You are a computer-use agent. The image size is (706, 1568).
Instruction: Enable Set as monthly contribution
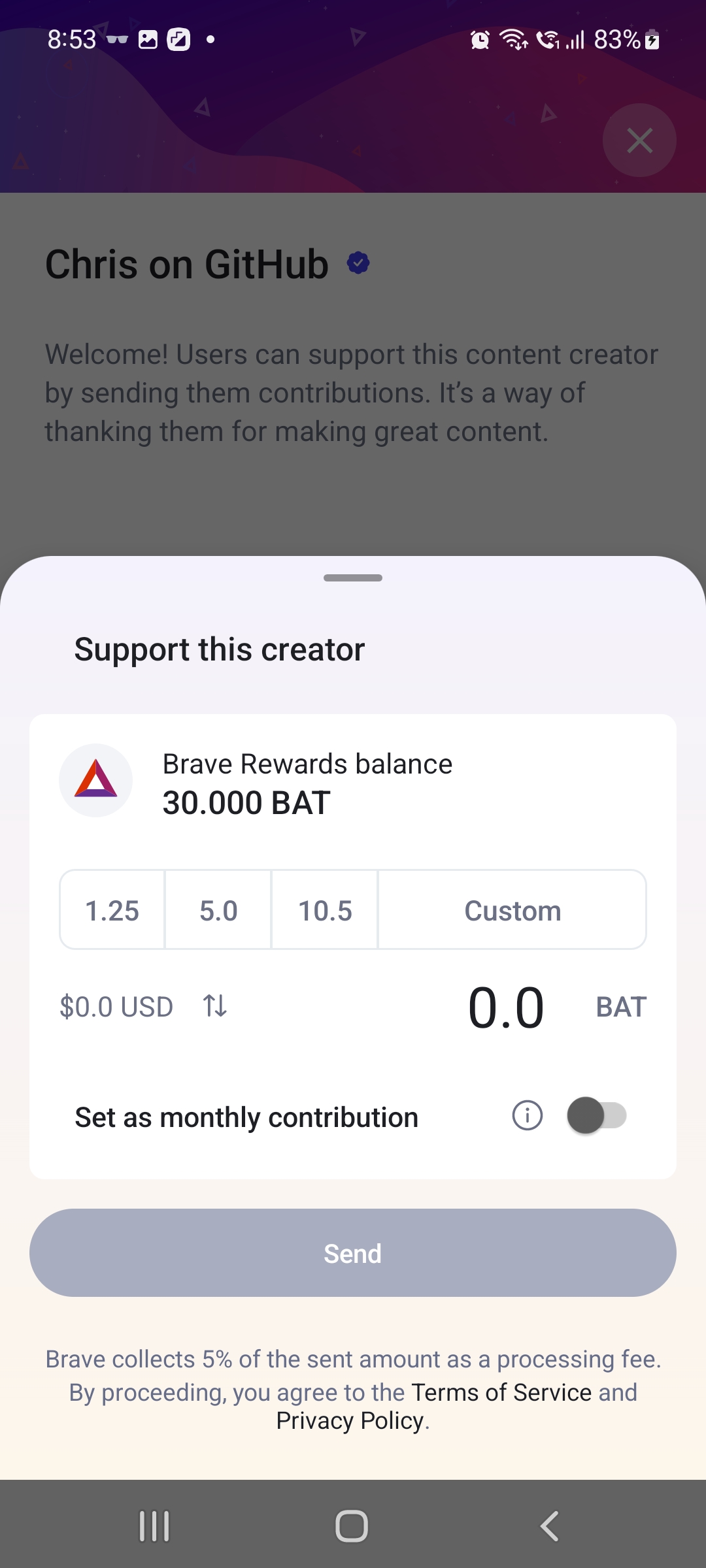[597, 1115]
